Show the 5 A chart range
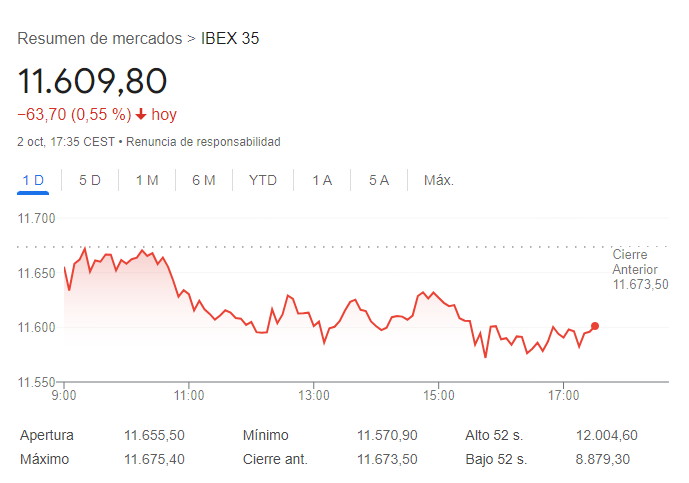 click(x=378, y=180)
